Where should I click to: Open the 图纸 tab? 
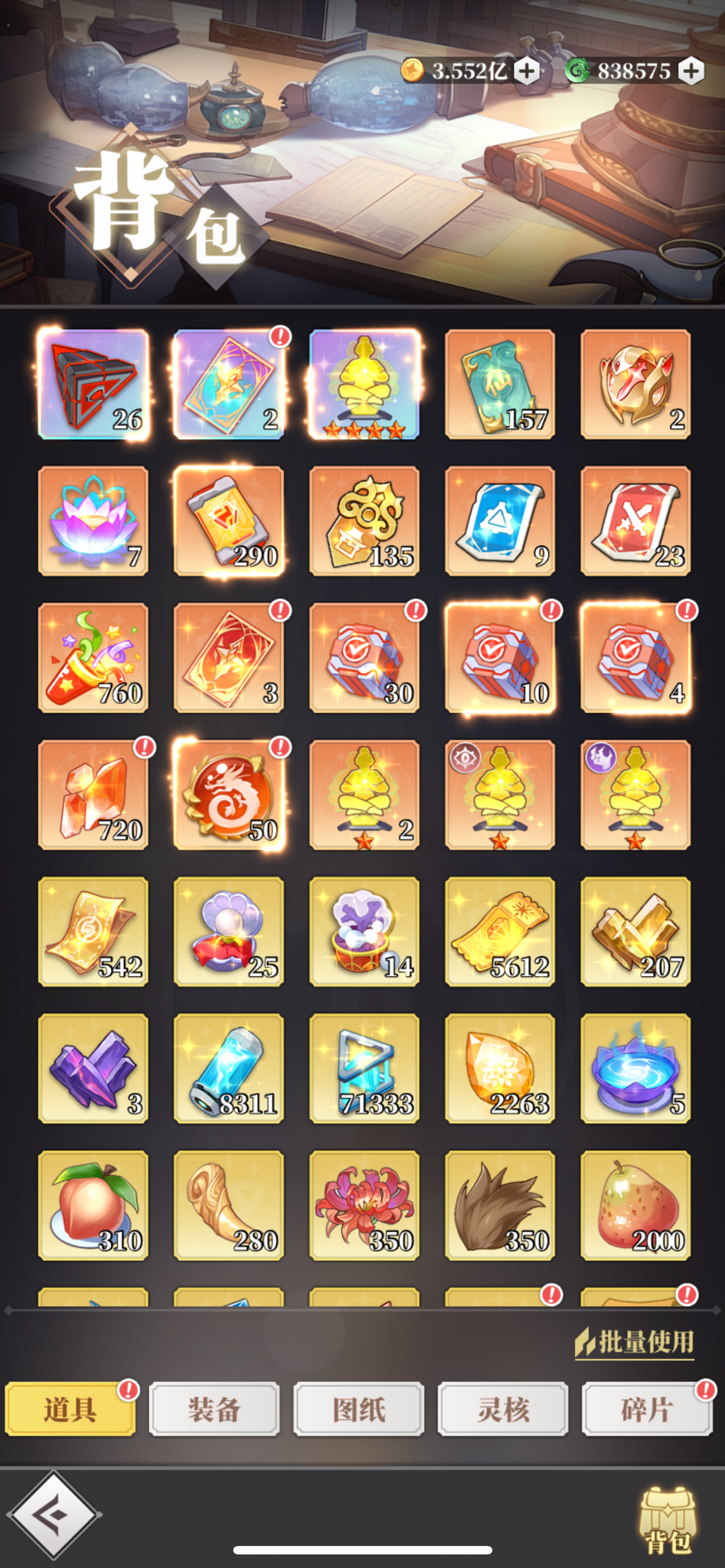359,1410
